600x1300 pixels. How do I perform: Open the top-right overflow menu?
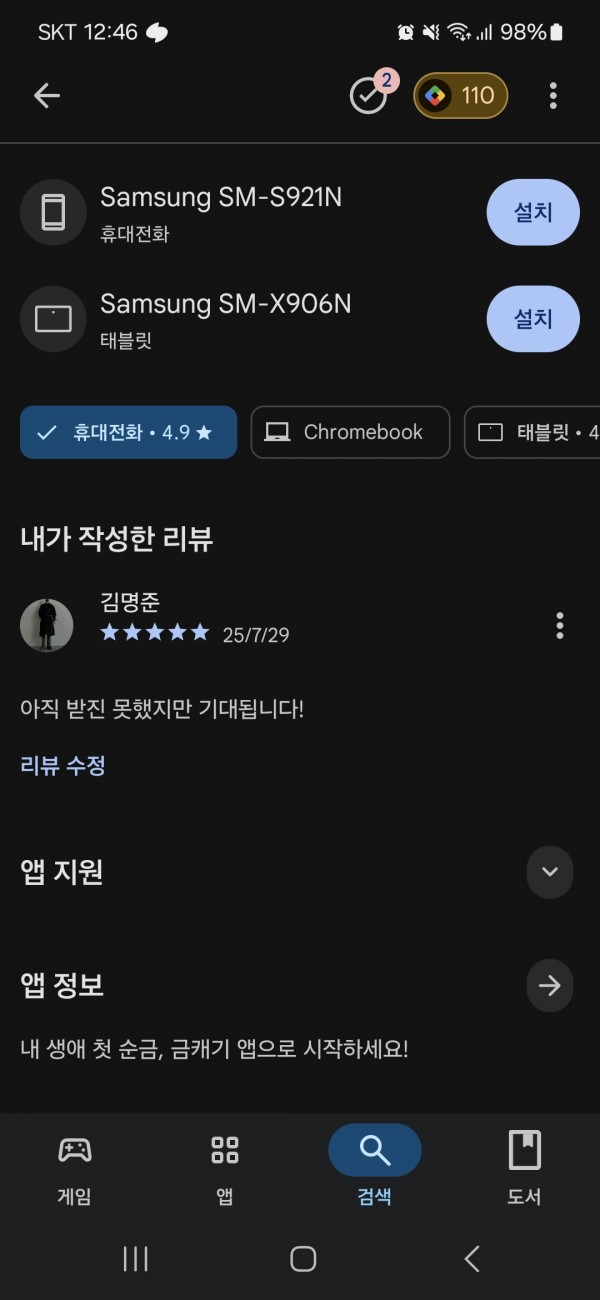(x=553, y=96)
